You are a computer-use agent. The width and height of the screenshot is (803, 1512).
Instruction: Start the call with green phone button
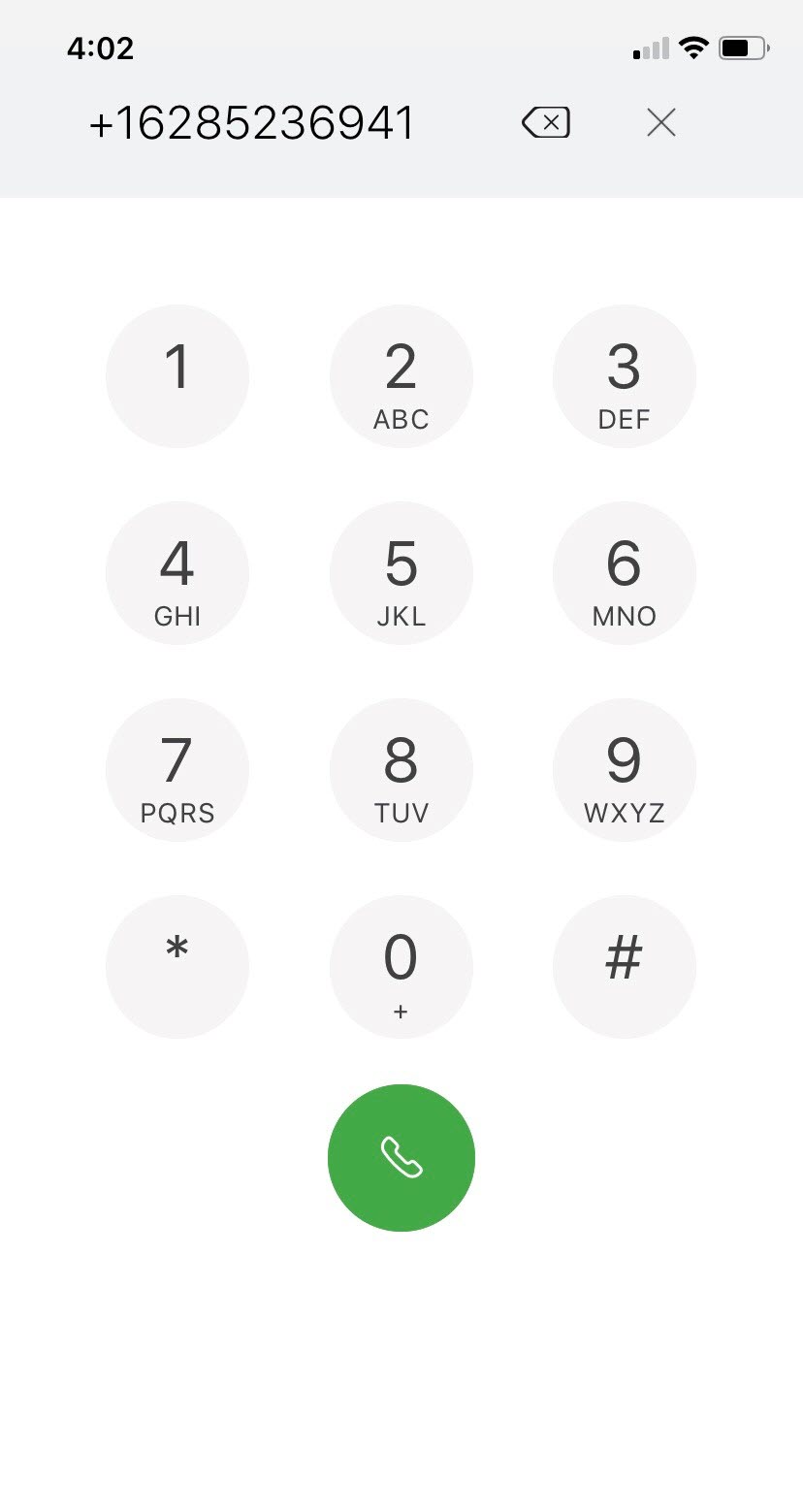[x=401, y=1157]
